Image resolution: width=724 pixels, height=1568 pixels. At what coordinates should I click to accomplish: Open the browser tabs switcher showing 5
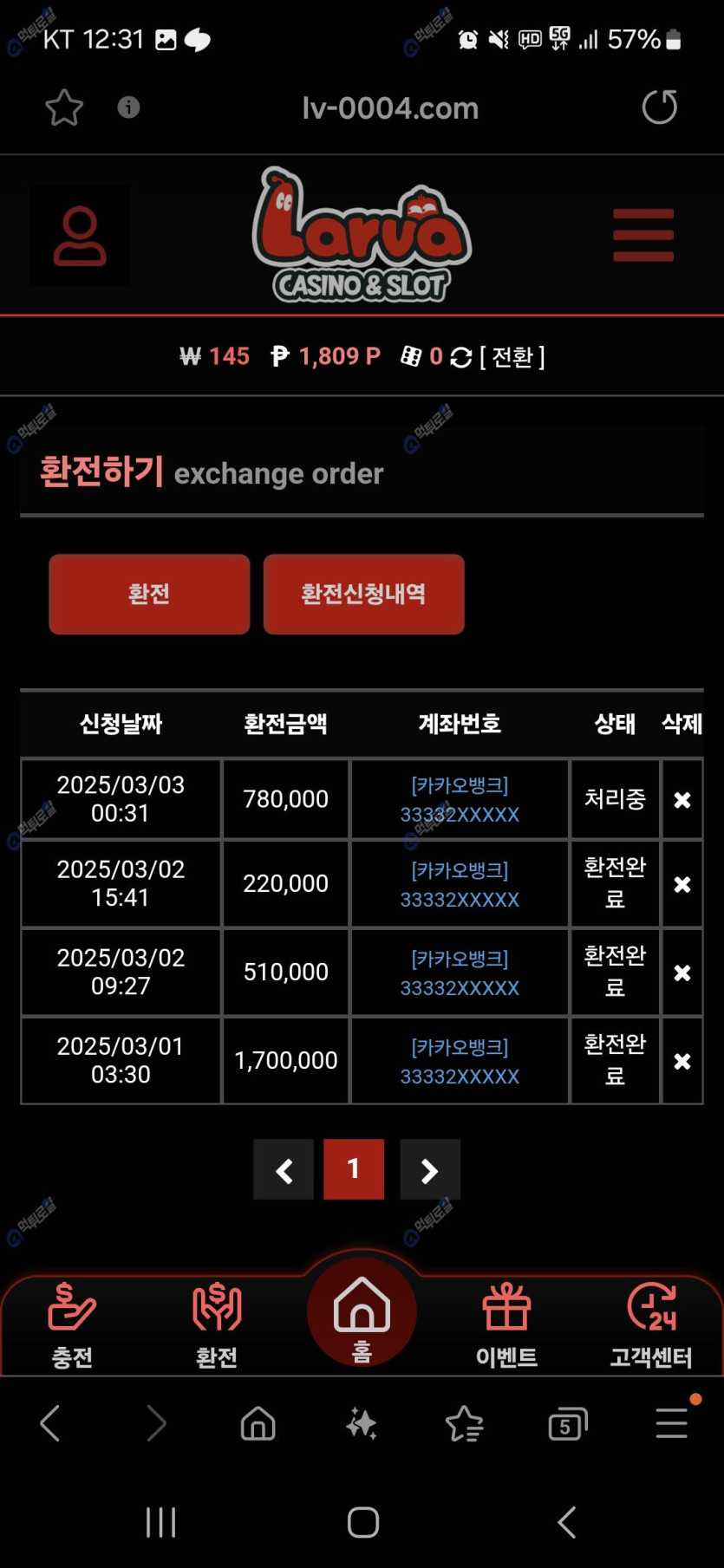click(x=568, y=1424)
